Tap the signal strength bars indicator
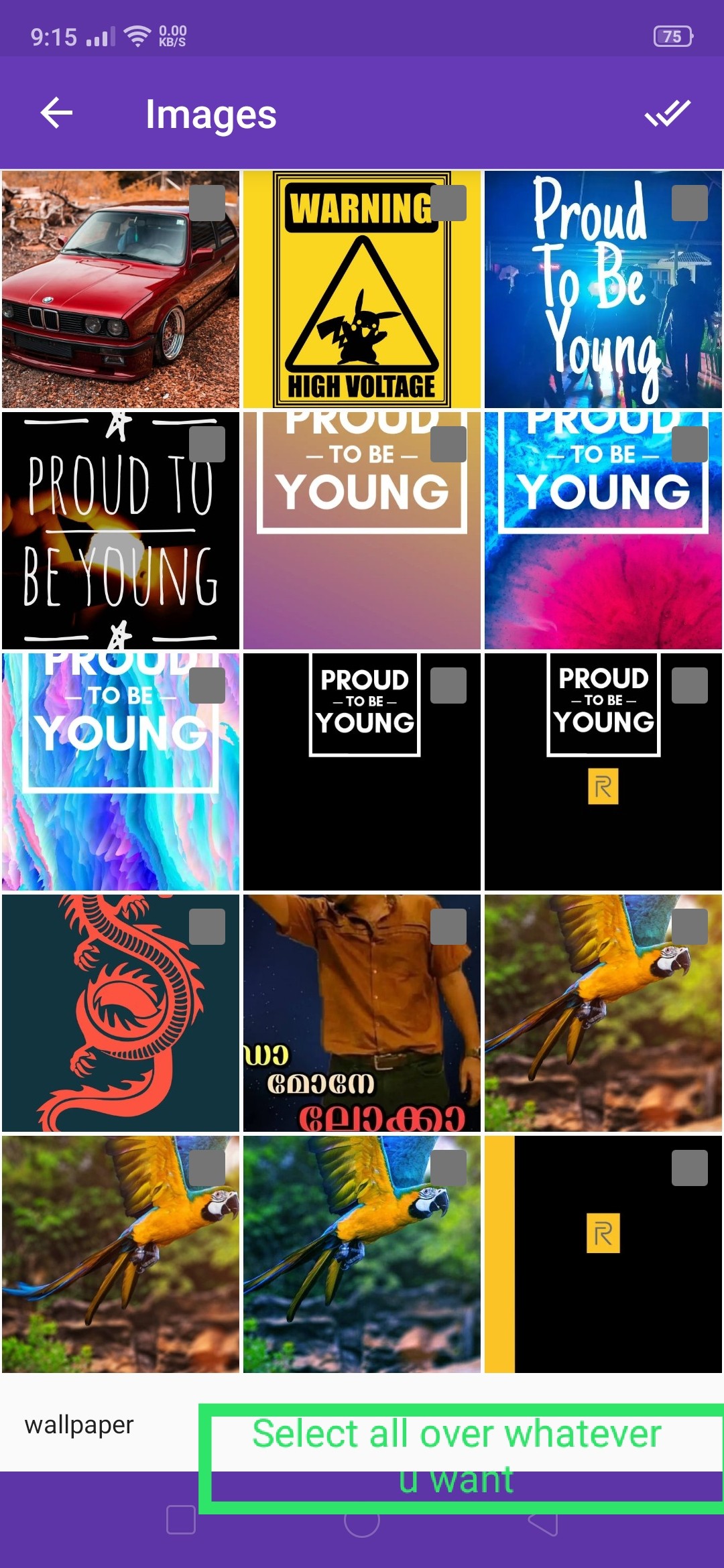 [99, 37]
